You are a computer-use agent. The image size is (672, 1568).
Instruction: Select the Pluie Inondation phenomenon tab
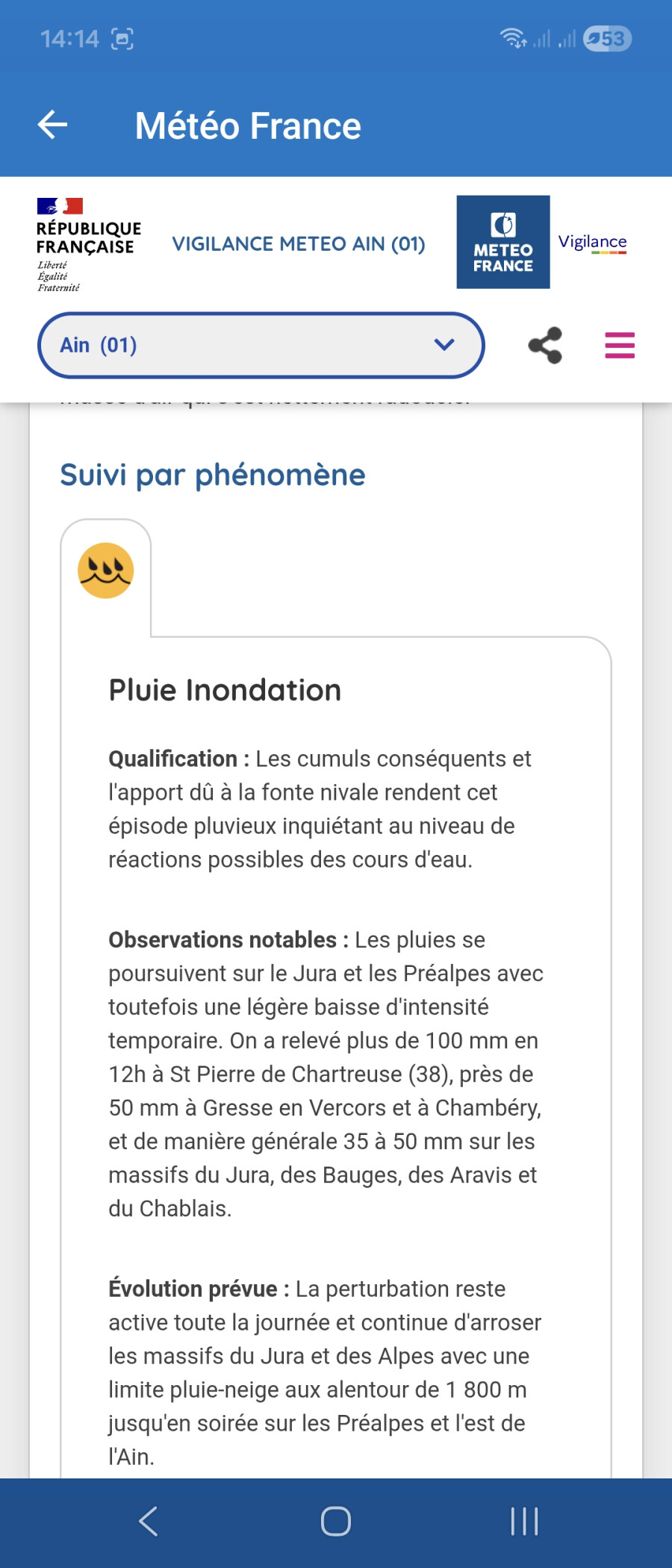(x=106, y=570)
